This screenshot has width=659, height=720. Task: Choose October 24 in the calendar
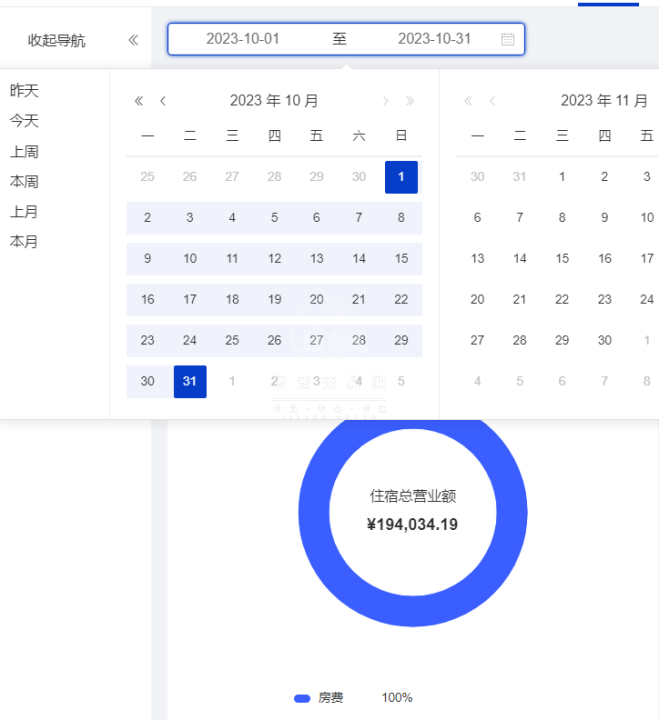pyautogui.click(x=190, y=340)
